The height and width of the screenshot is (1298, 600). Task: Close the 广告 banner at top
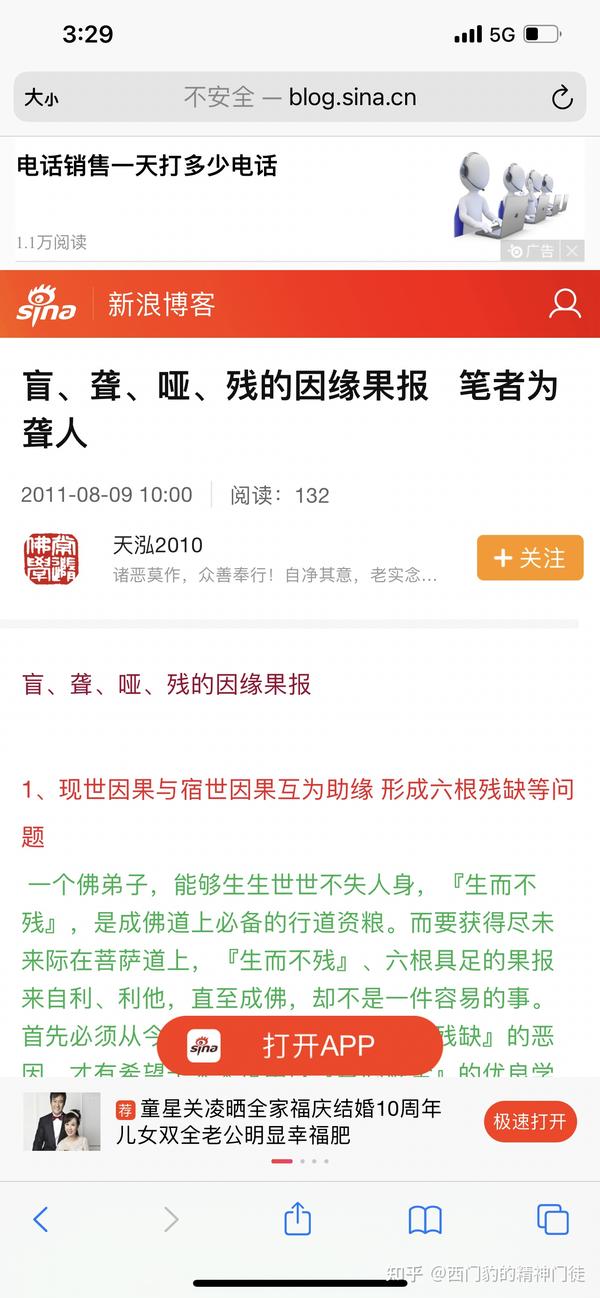click(x=572, y=251)
